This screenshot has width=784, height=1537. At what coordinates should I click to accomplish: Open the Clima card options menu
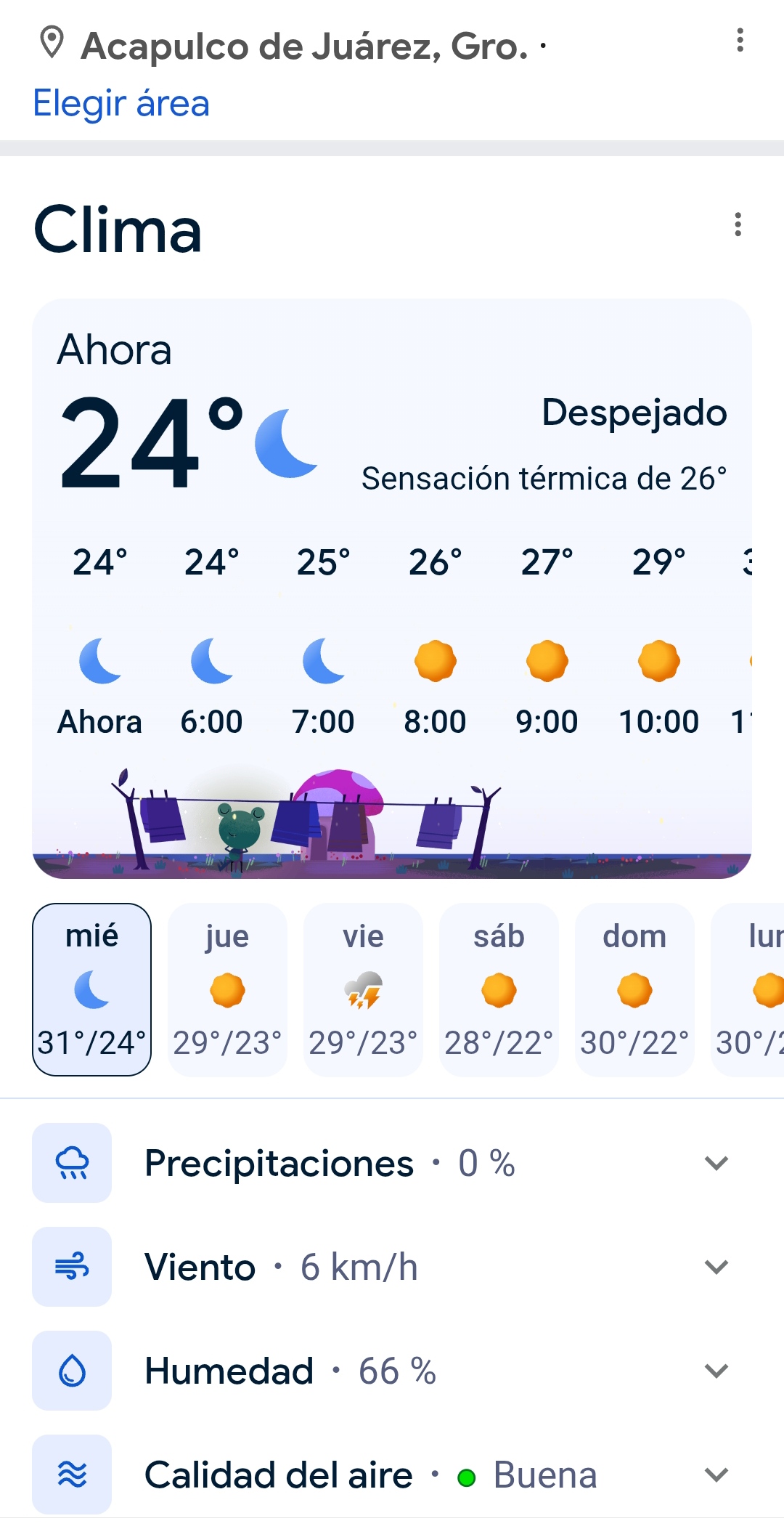point(738,224)
